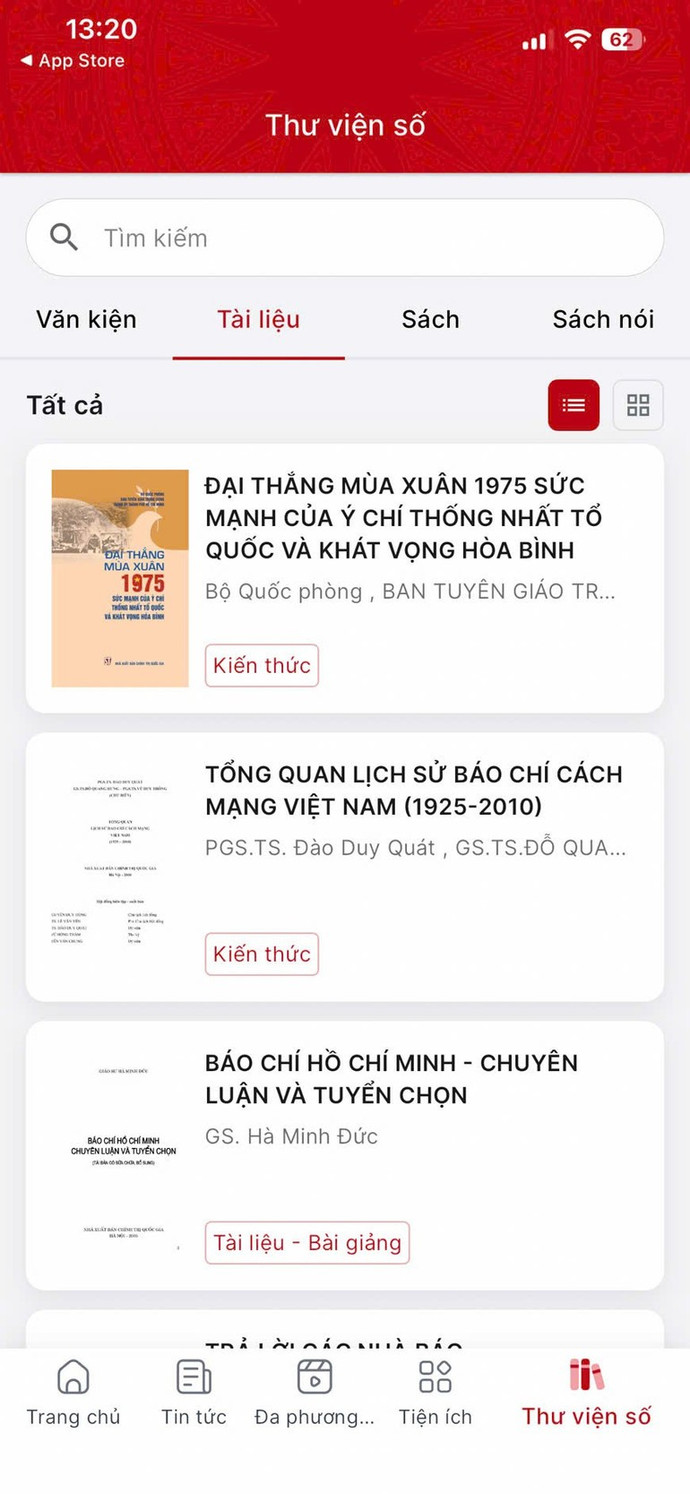Open the Tiện ích utilities tab
Screen dimensions: 690x1494
tap(435, 1392)
